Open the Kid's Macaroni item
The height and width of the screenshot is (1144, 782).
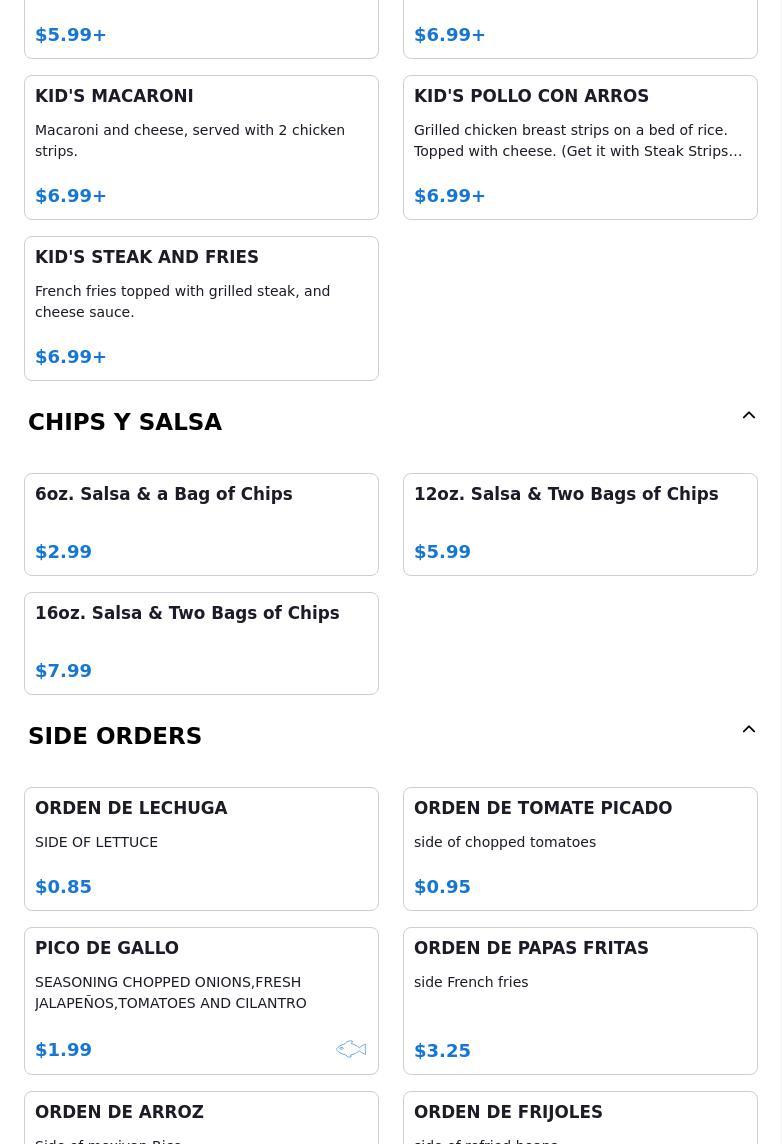click(201, 147)
